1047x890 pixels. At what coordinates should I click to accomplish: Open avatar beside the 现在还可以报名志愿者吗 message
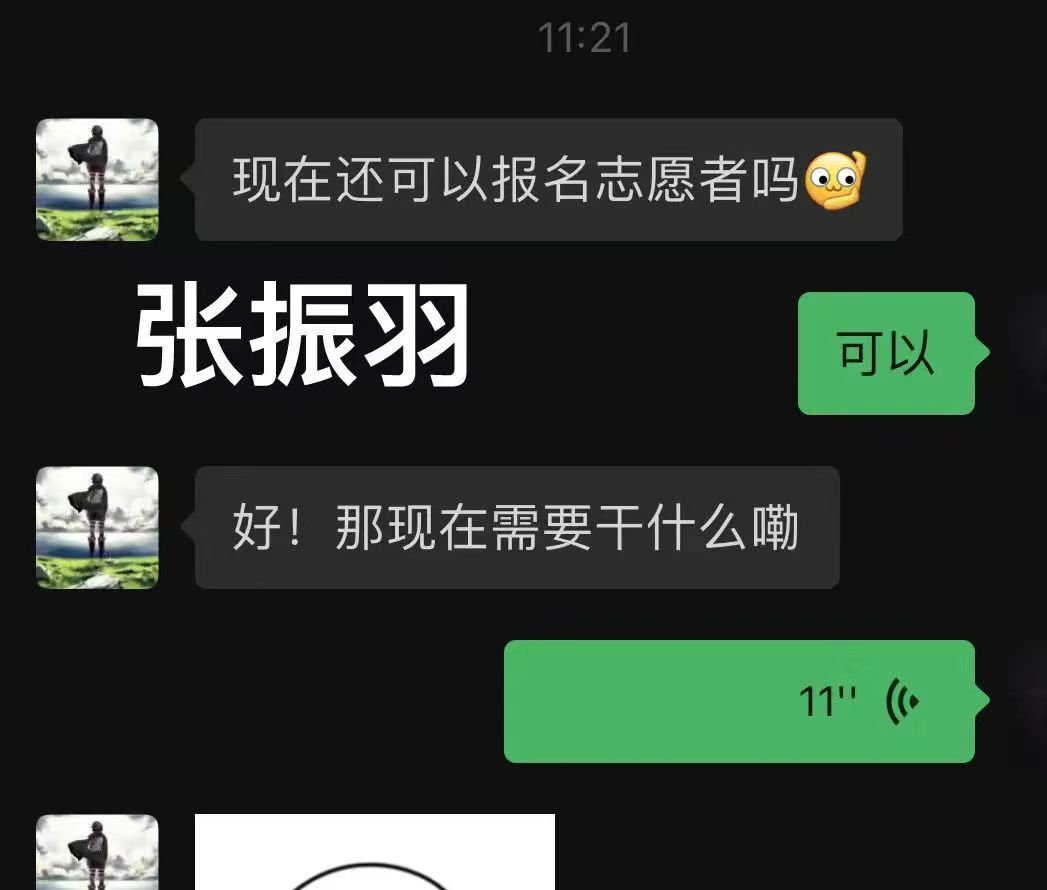coord(97,180)
